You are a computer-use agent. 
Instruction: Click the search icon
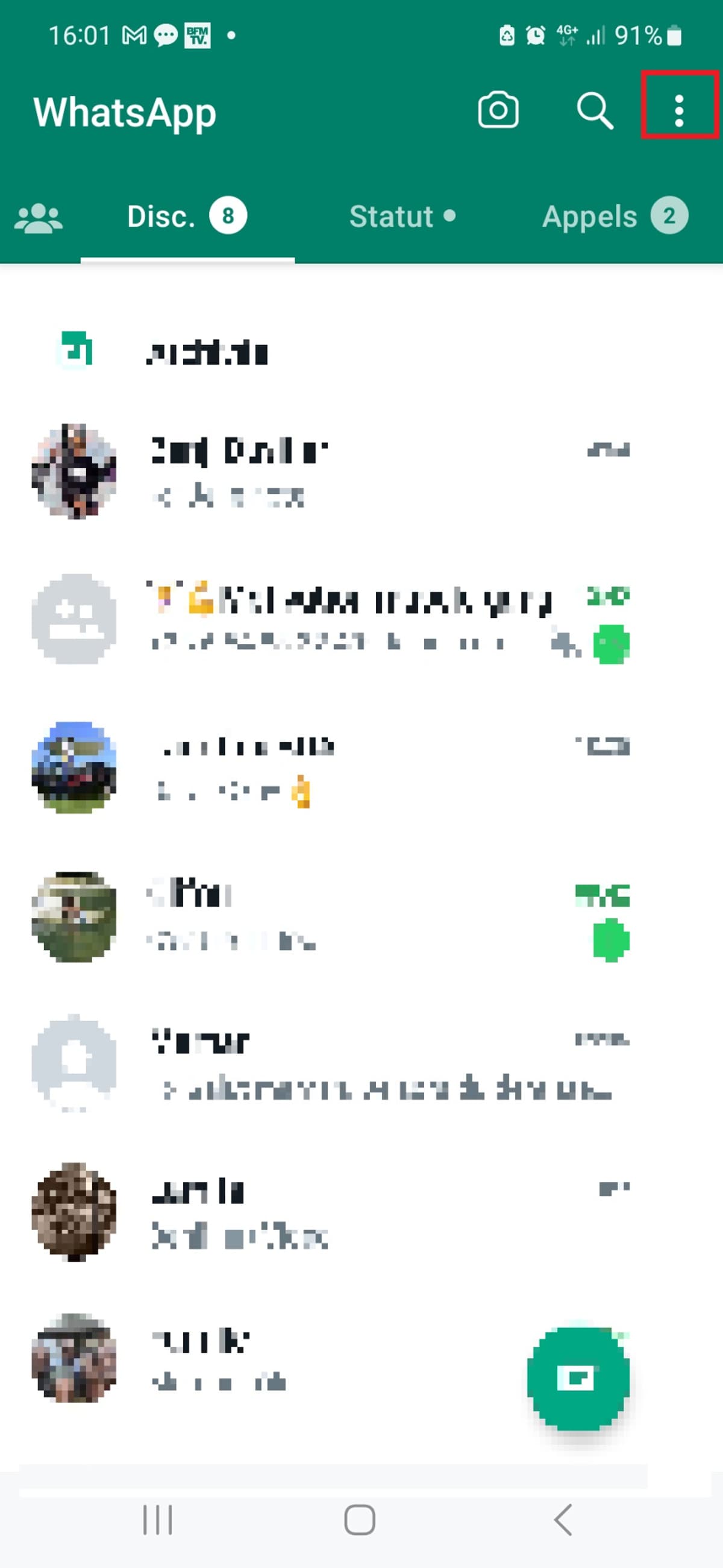[593, 111]
